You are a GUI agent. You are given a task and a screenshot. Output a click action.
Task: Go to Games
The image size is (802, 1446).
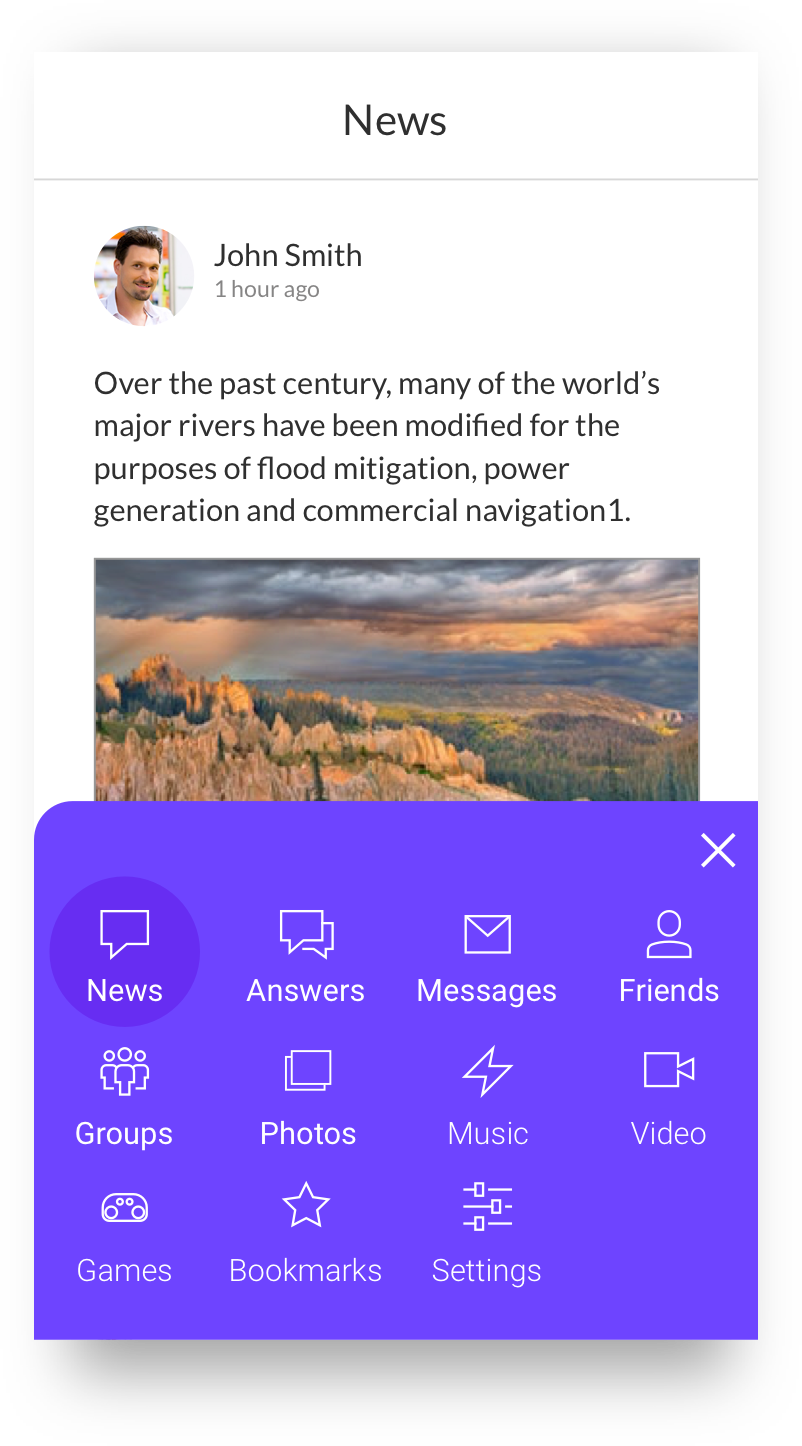(125, 1236)
